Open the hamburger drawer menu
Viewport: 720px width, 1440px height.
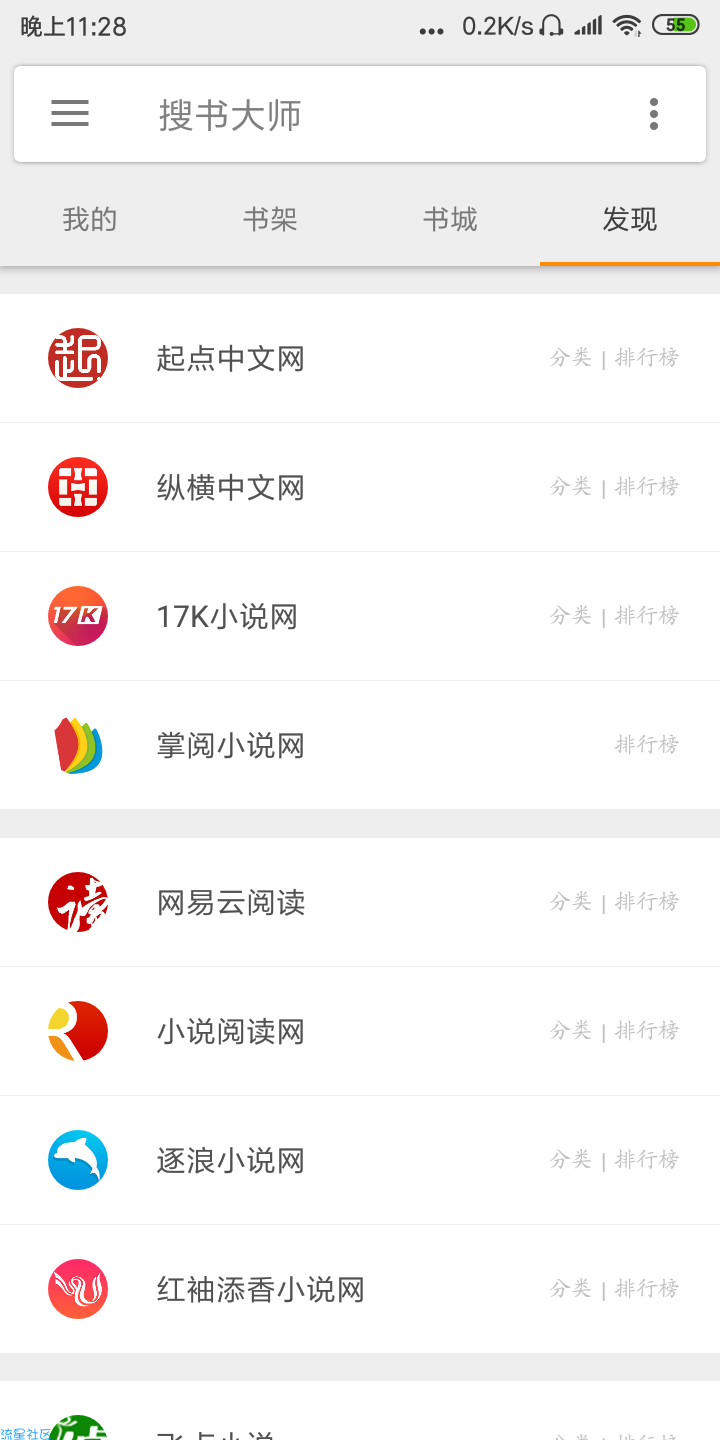(x=70, y=114)
